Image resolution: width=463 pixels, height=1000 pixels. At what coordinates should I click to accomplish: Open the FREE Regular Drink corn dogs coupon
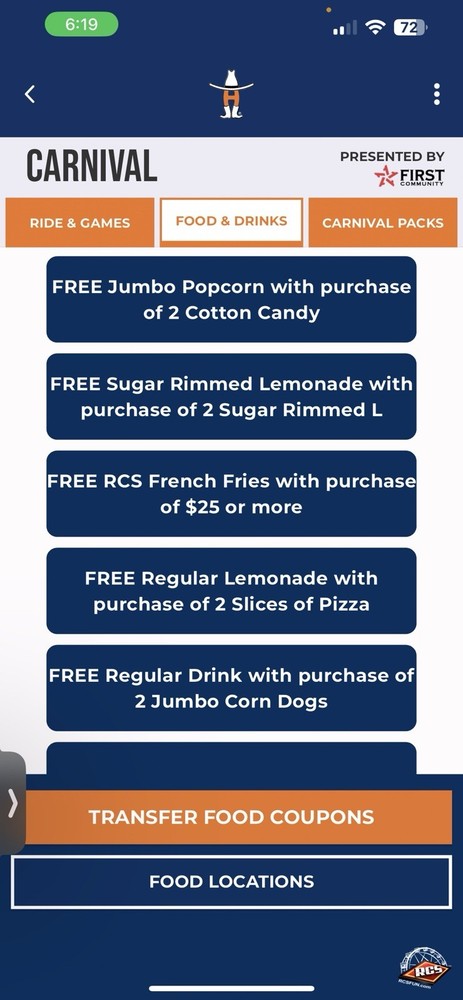[232, 688]
